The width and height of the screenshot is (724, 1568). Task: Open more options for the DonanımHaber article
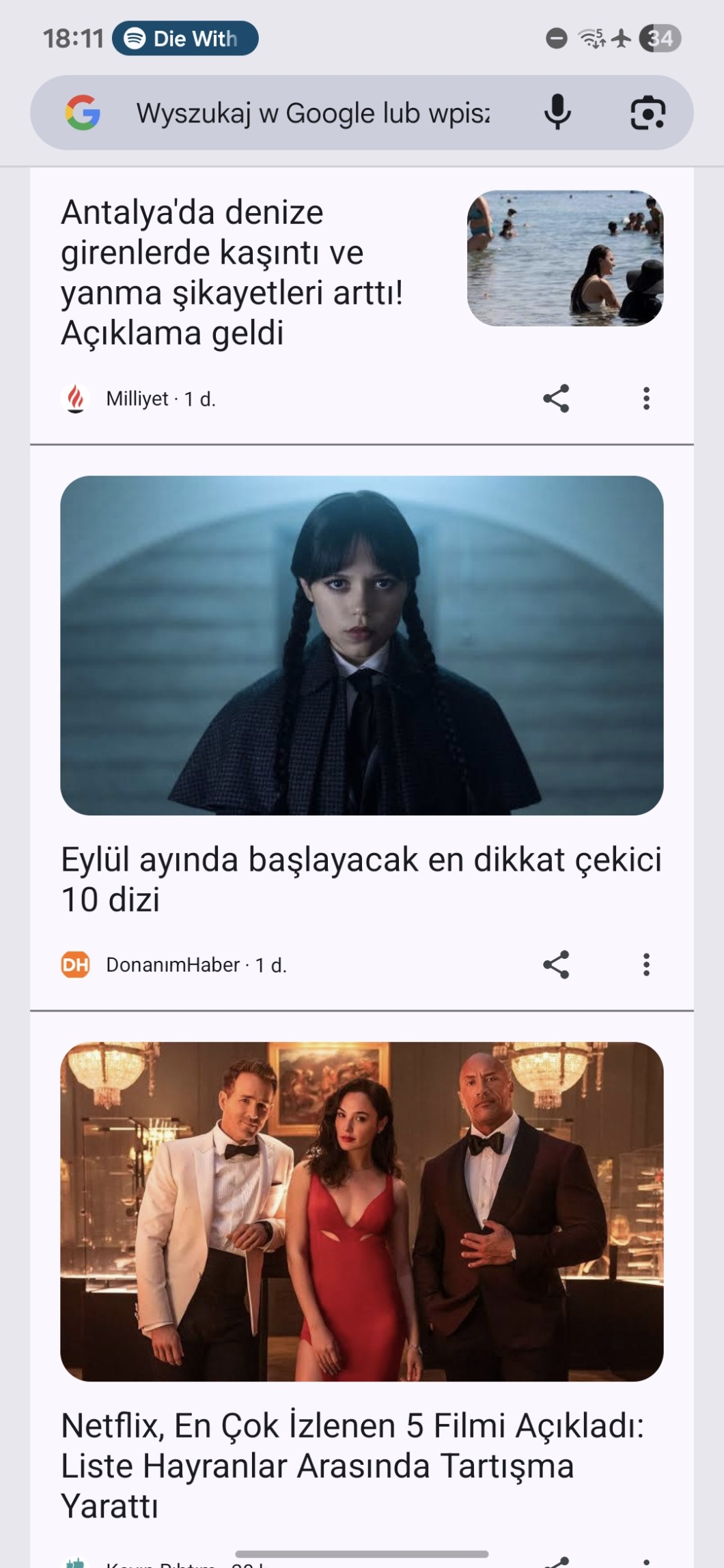(646, 965)
